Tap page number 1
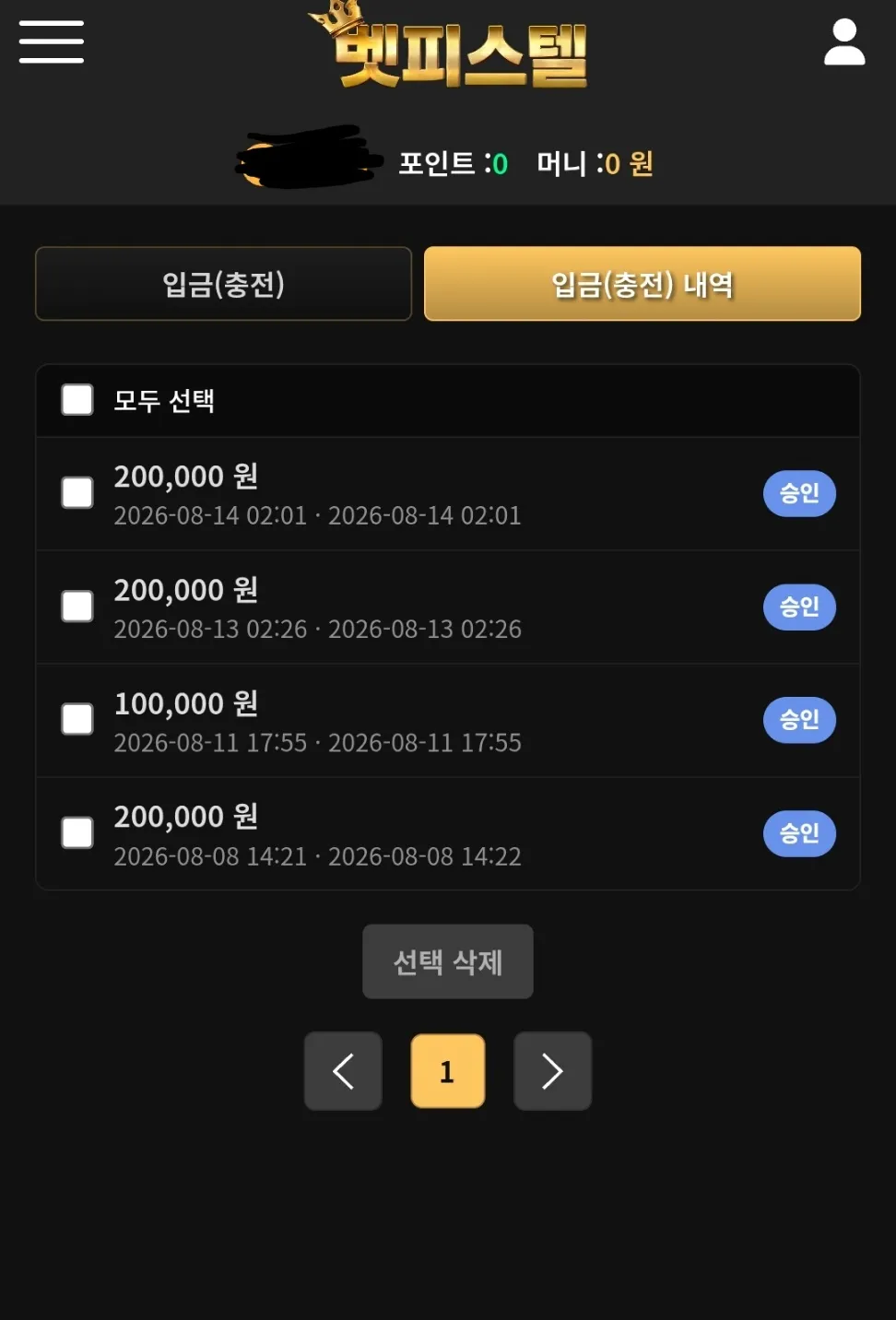896x1320 pixels. pos(448,1071)
